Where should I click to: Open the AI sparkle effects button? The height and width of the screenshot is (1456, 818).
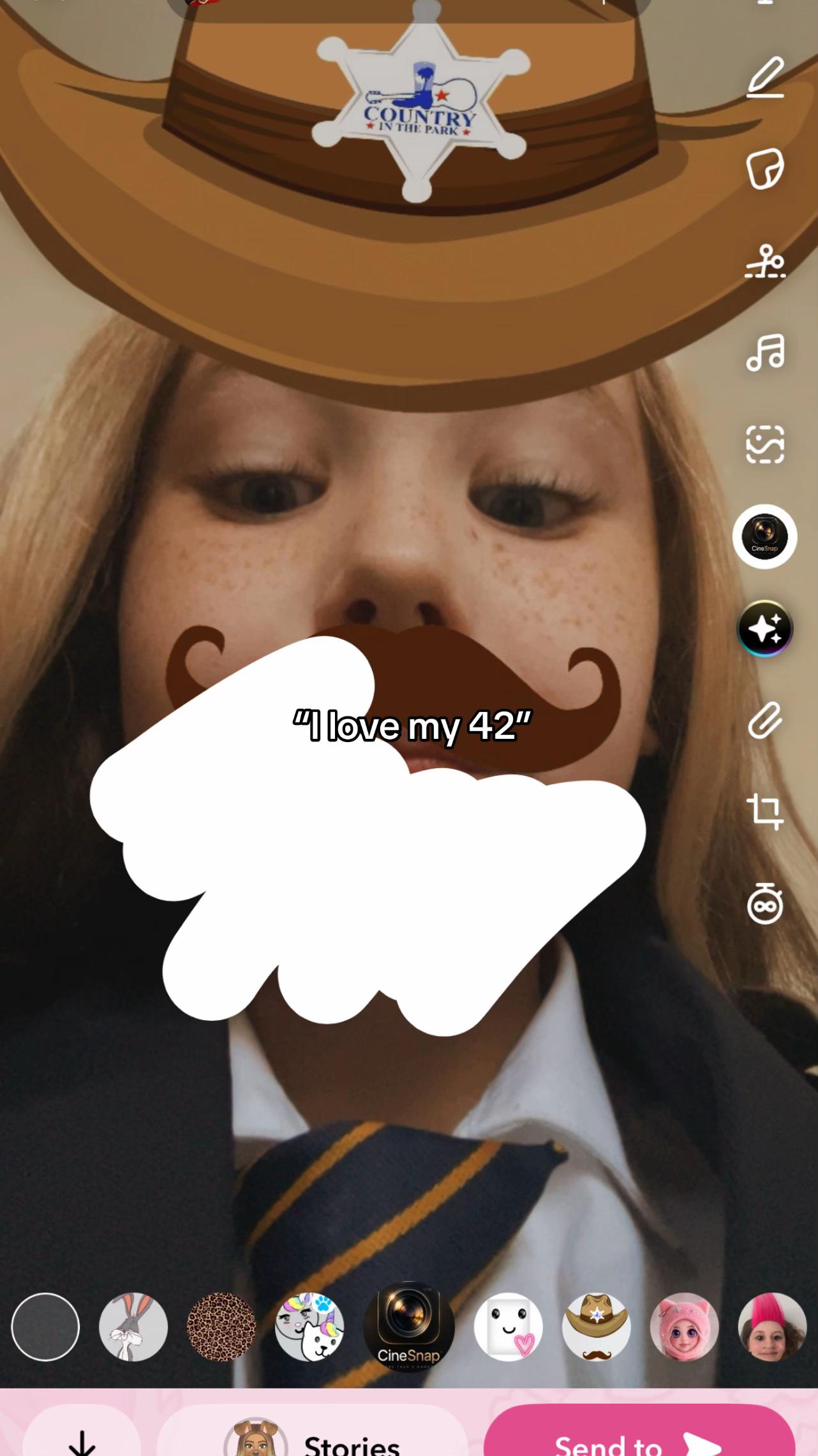point(765,628)
